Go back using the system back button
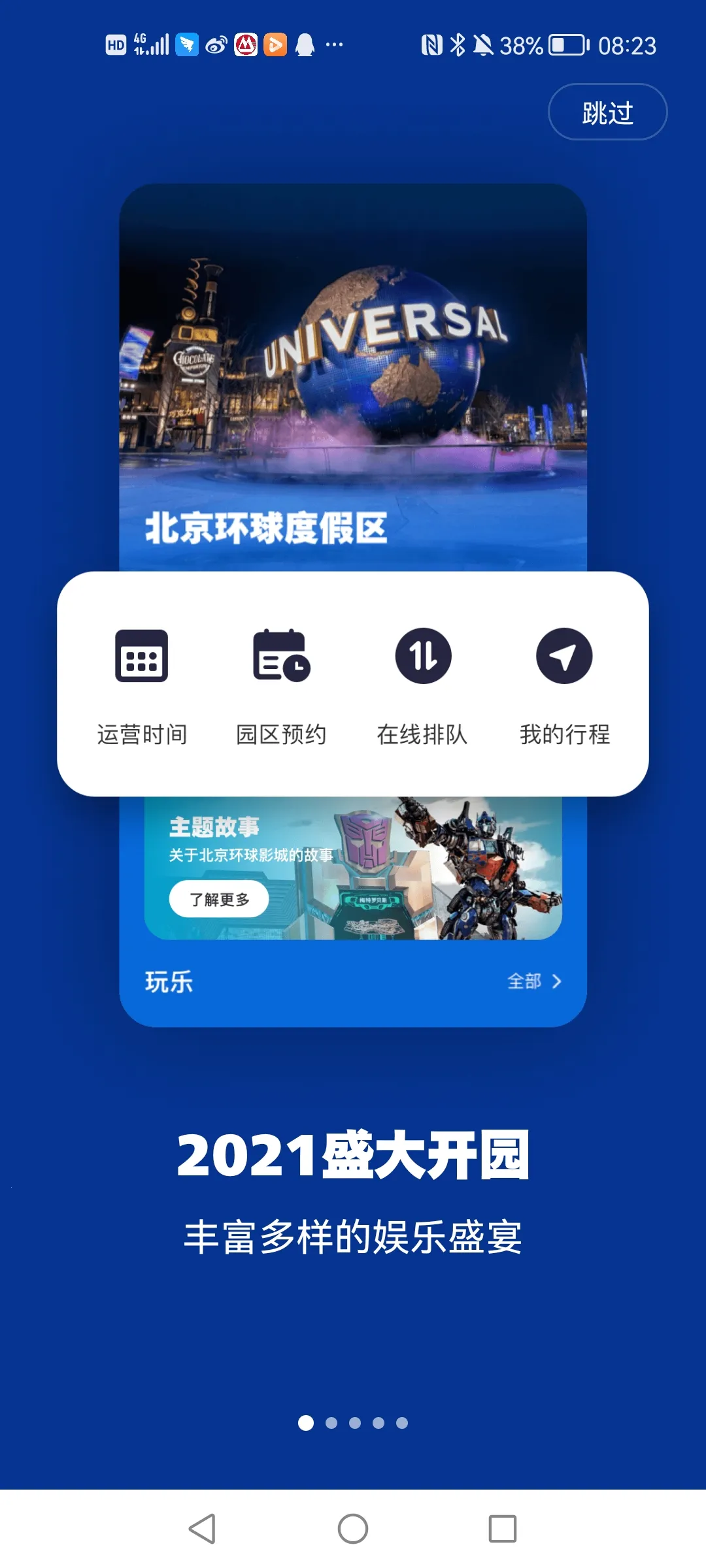Screen dimensions: 706x1568 [202, 1529]
